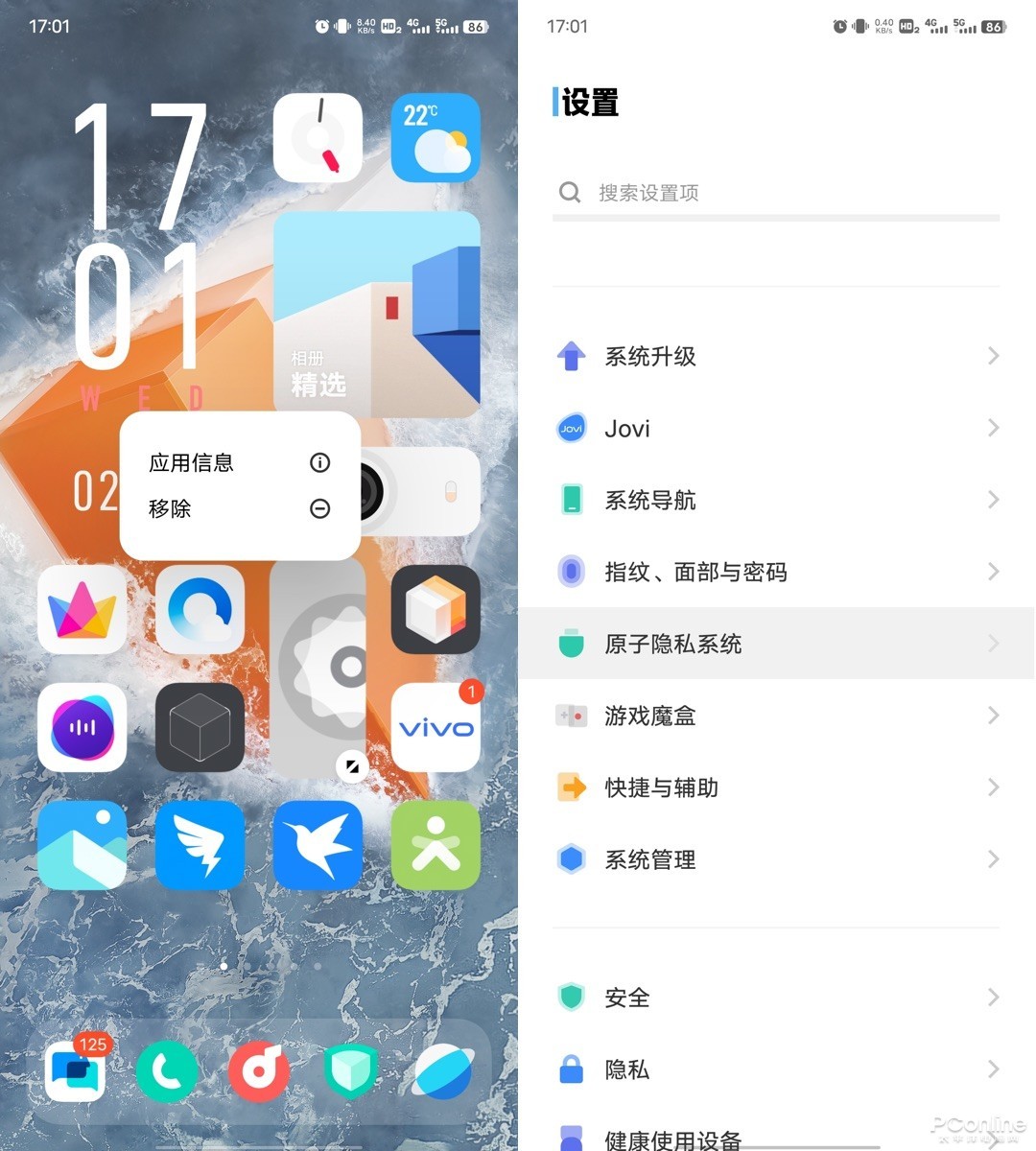This screenshot has height=1151, width=1036.
Task: Launch the red music app in dock
Action: (259, 1070)
